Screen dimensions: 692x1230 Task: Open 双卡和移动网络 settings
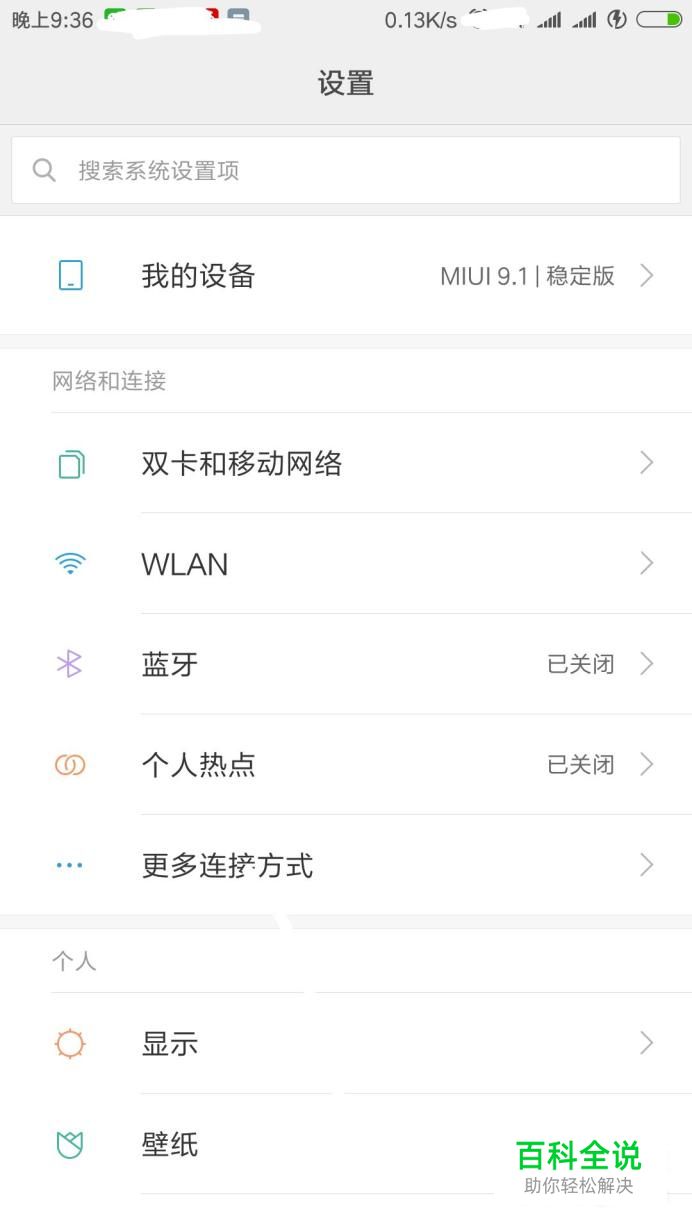(x=346, y=463)
